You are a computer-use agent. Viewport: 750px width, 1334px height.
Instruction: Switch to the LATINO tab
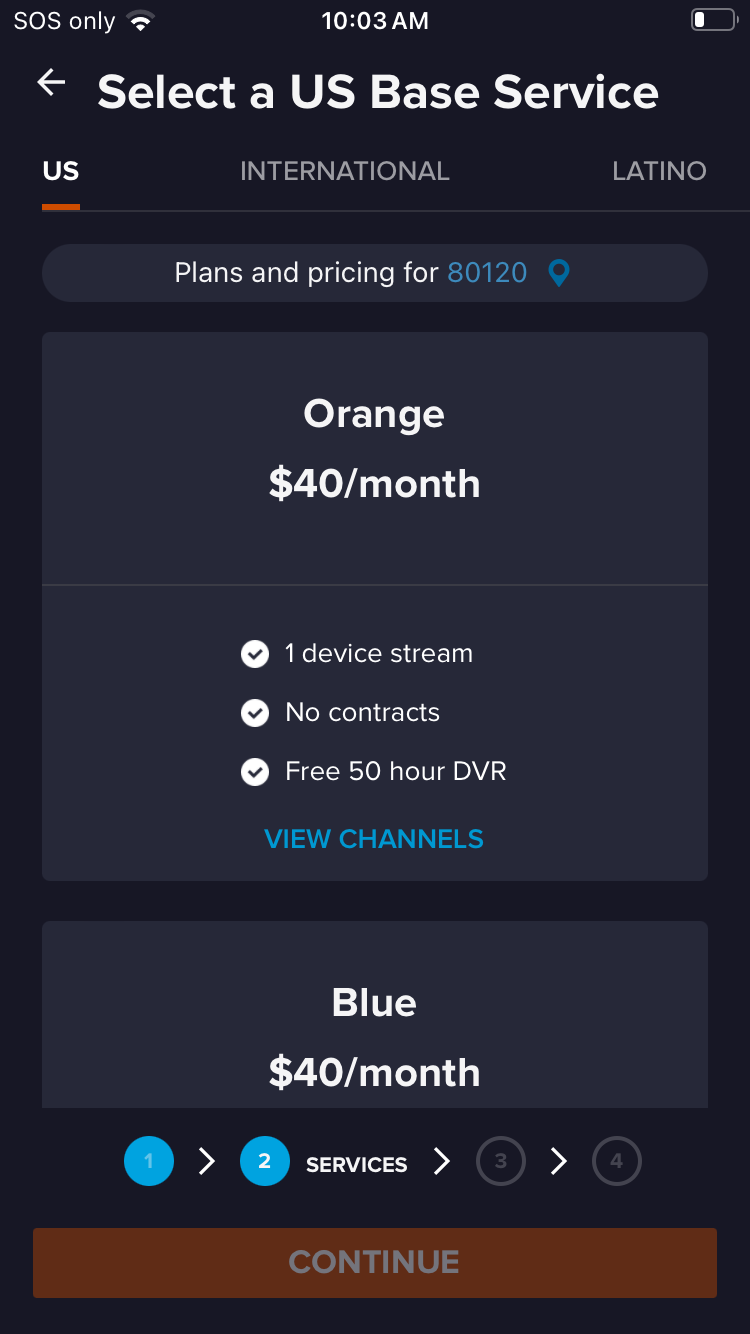659,171
